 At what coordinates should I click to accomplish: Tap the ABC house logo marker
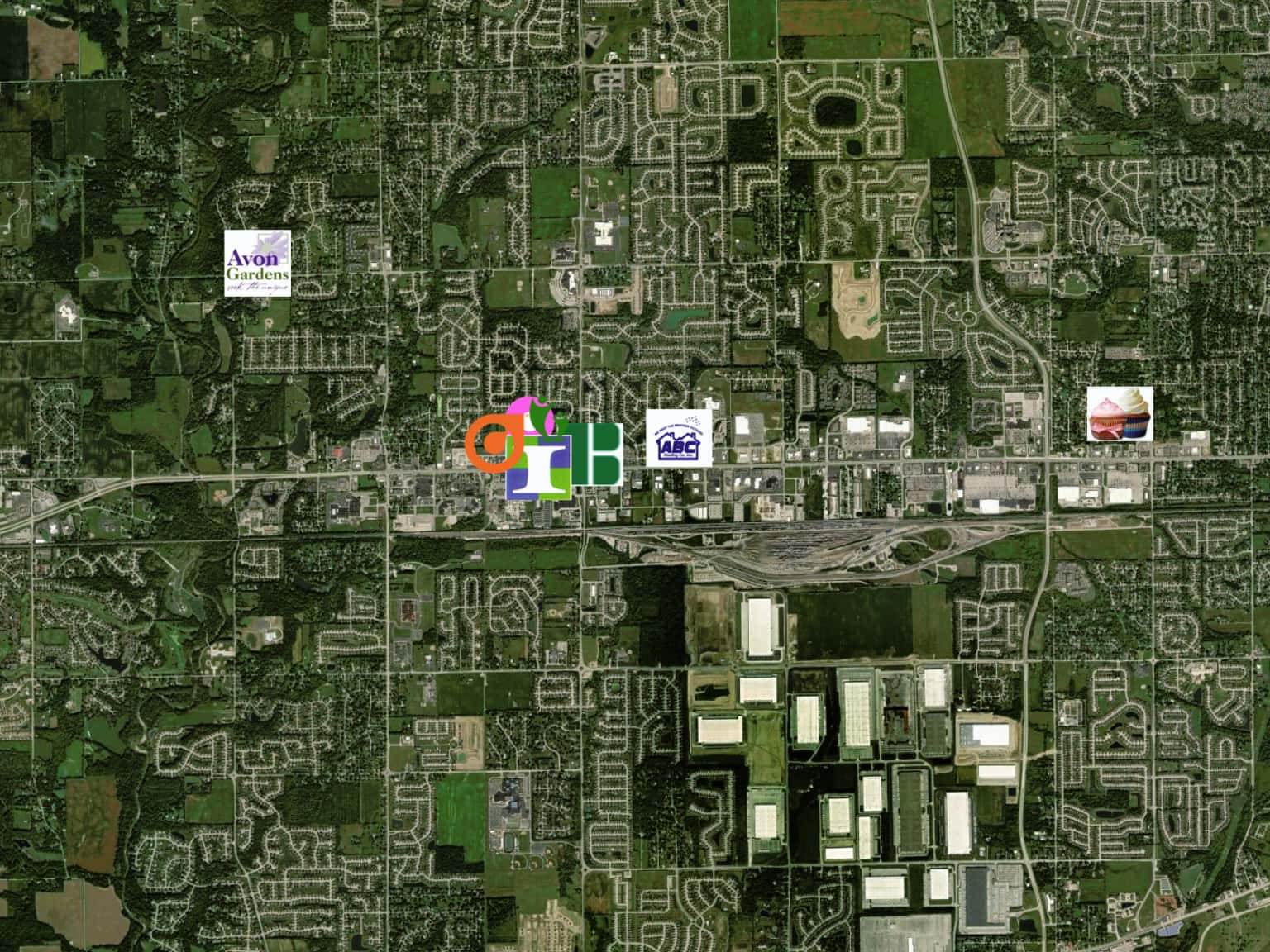coord(678,437)
